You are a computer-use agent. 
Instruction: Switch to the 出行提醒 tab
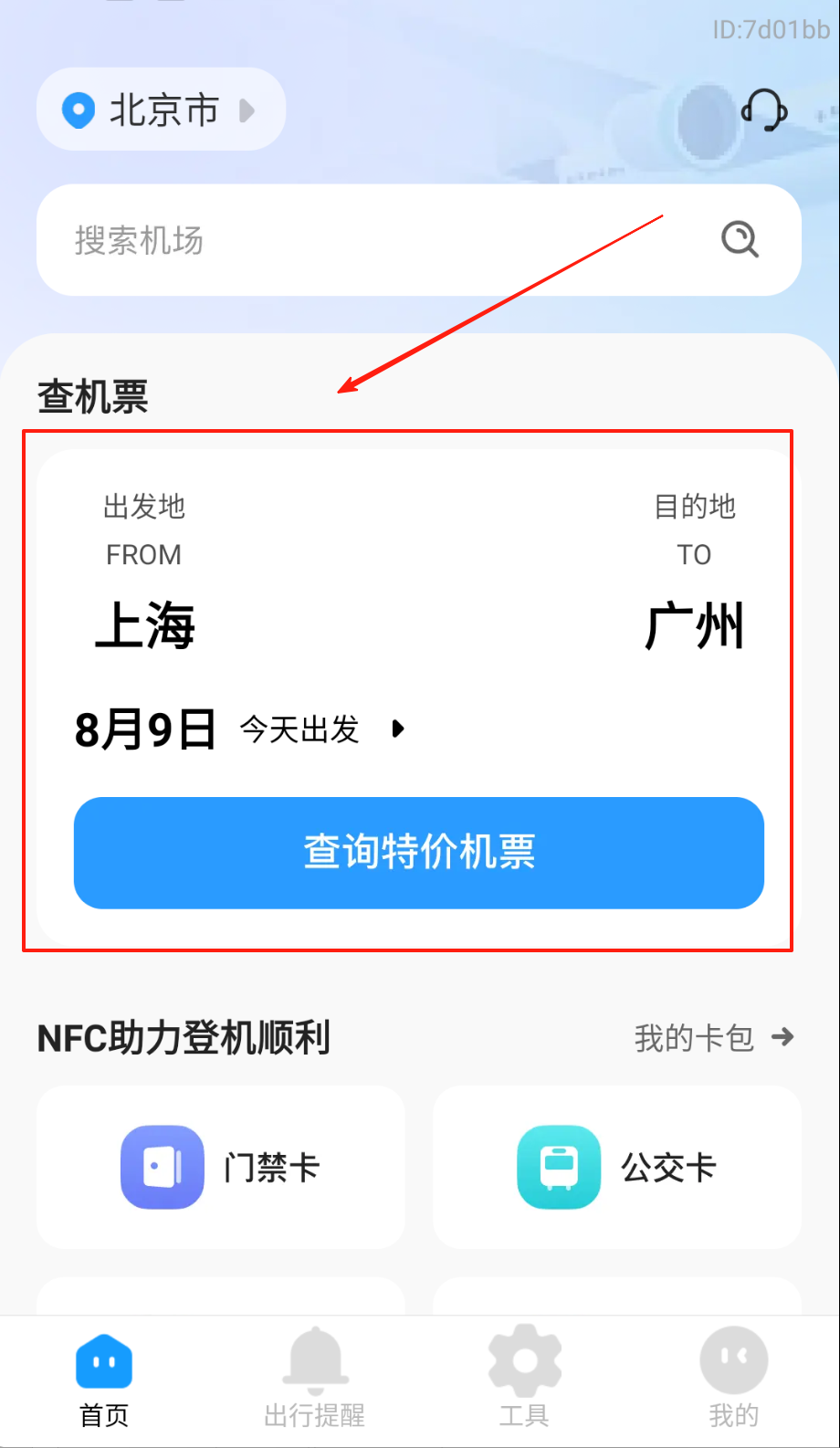[314, 1379]
